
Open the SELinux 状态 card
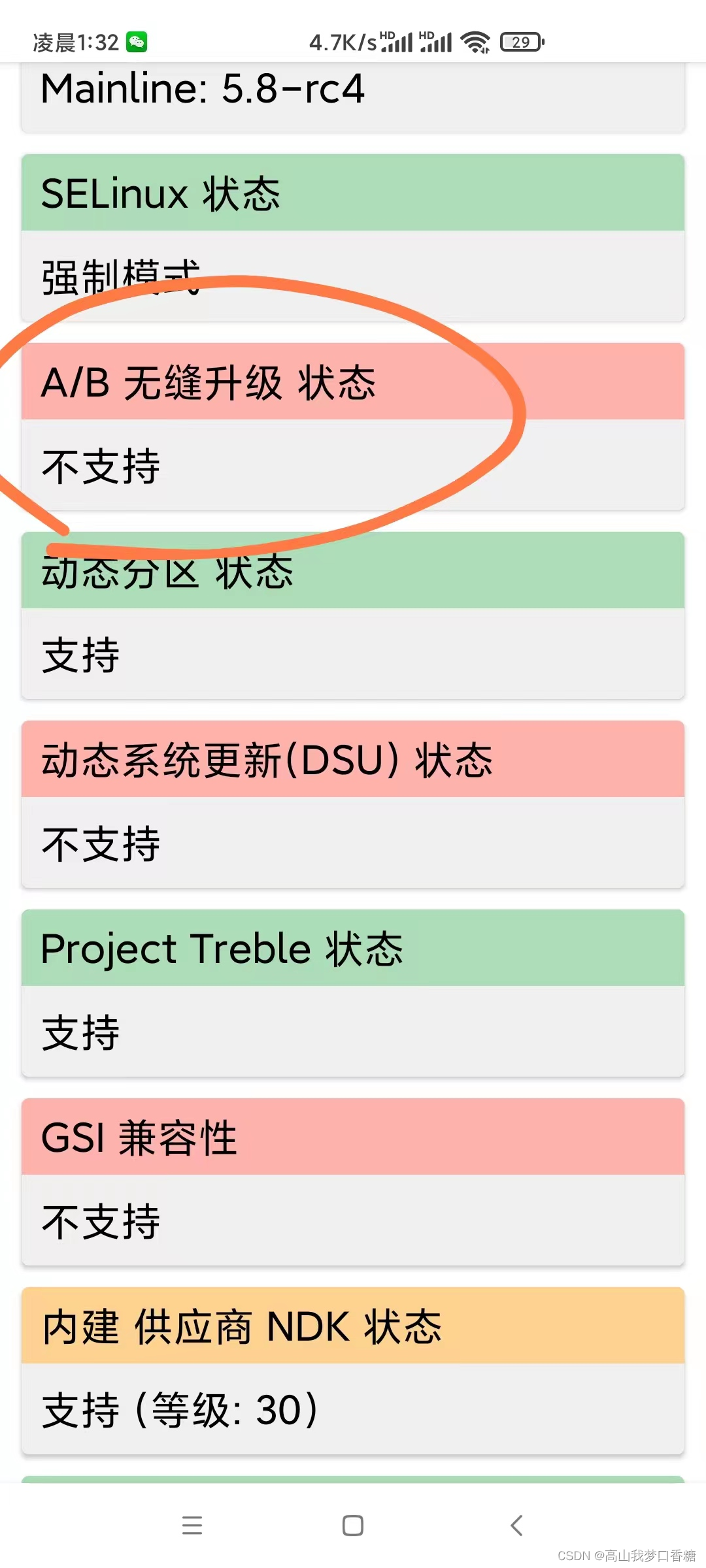click(x=353, y=238)
